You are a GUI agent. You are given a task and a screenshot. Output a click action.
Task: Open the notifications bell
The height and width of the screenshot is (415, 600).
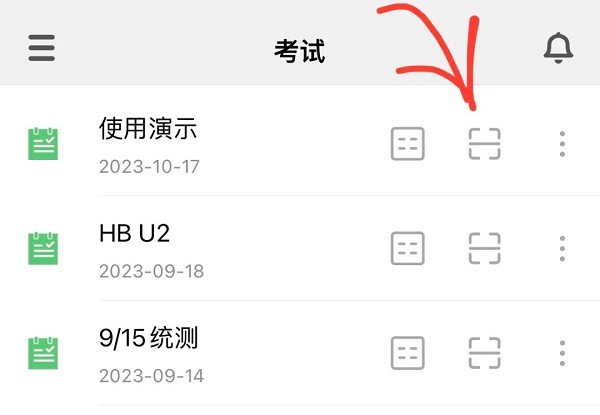click(558, 49)
